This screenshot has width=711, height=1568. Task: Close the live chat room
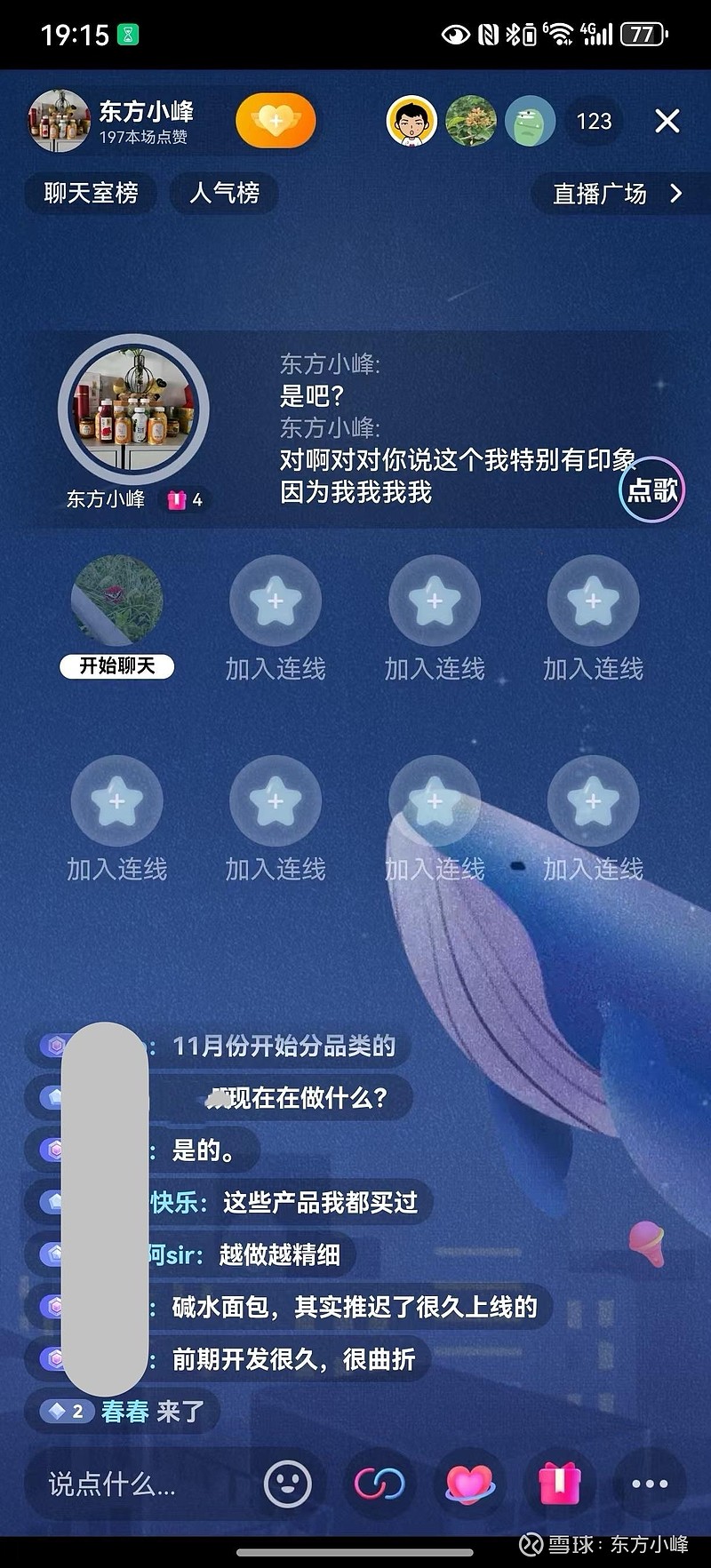click(x=667, y=121)
